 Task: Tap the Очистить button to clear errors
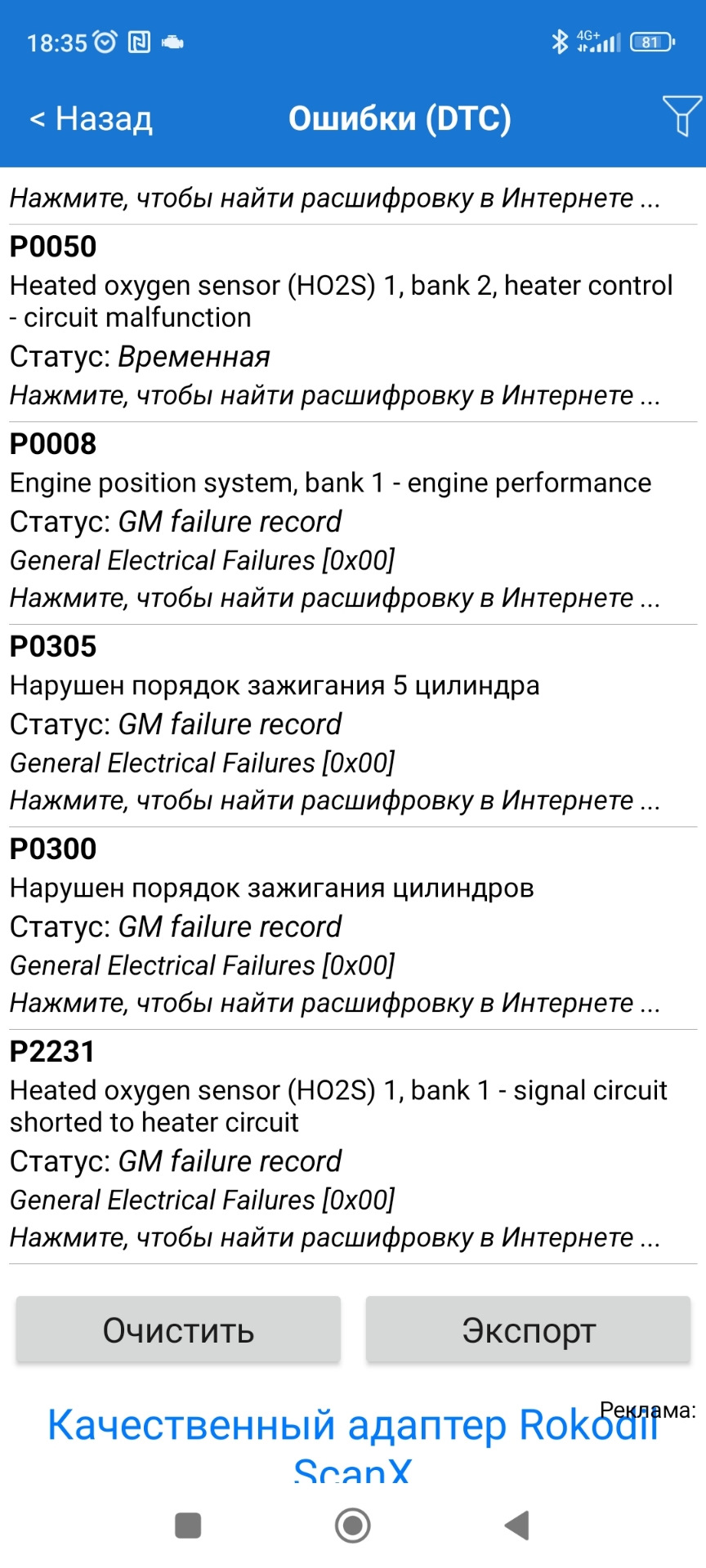pos(178,1330)
